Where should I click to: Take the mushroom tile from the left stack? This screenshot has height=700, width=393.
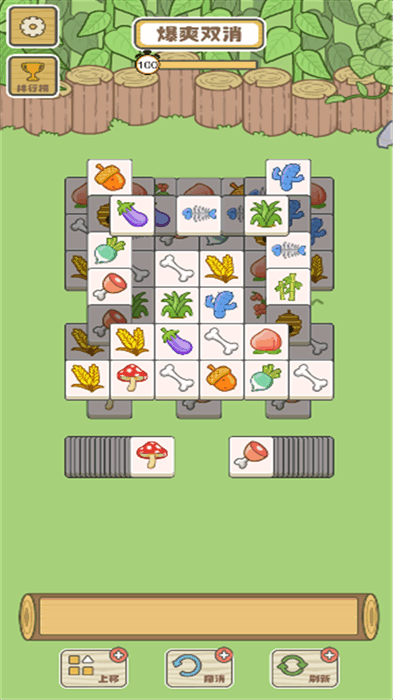pos(152,457)
